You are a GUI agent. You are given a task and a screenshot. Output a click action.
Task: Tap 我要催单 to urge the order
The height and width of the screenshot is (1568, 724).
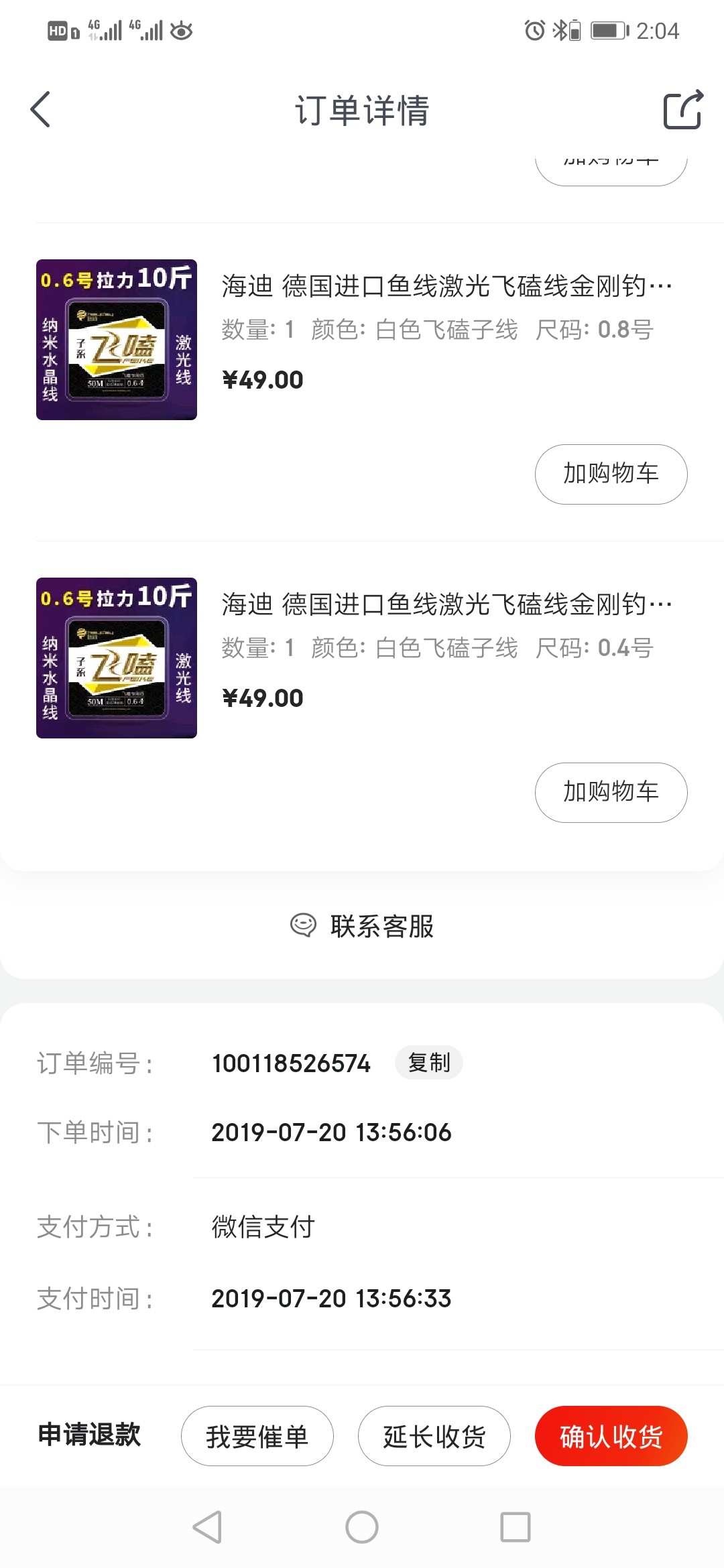point(257,1435)
